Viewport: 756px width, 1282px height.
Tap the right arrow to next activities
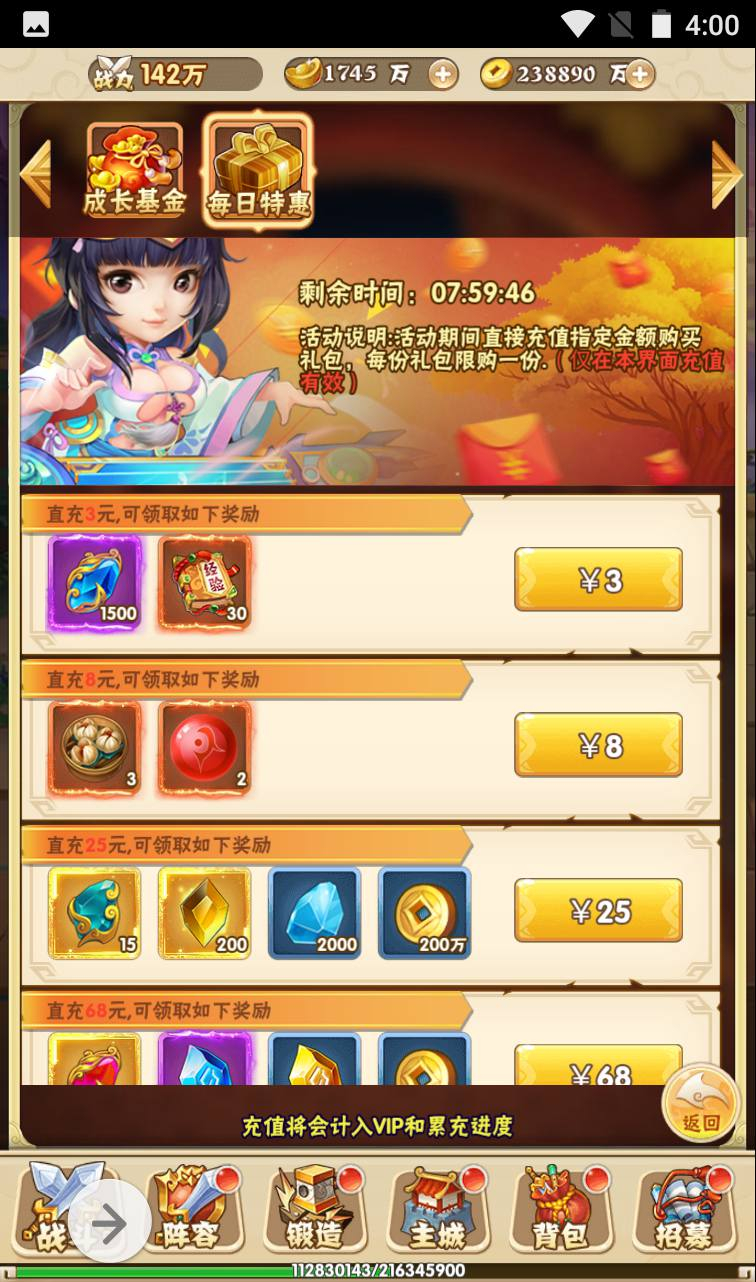(726, 174)
